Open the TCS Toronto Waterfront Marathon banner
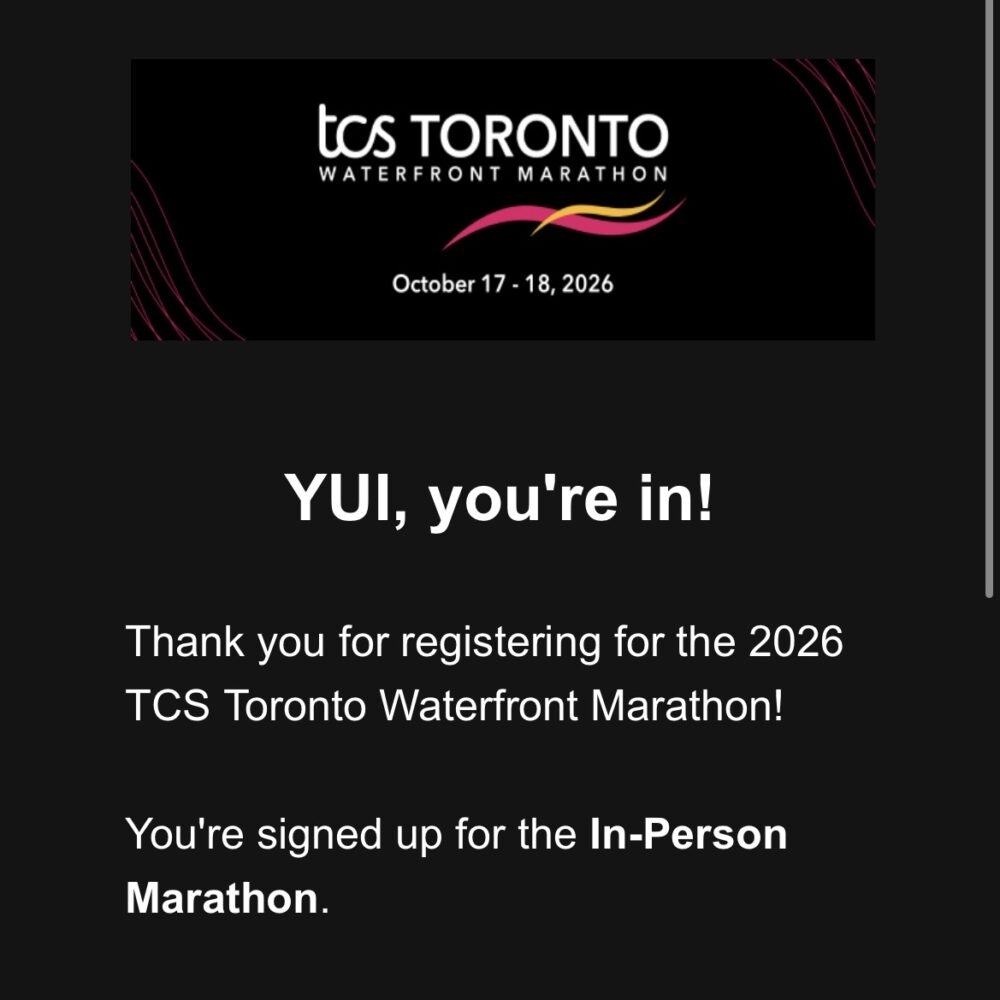Viewport: 1000px width, 1000px height. 503,199
